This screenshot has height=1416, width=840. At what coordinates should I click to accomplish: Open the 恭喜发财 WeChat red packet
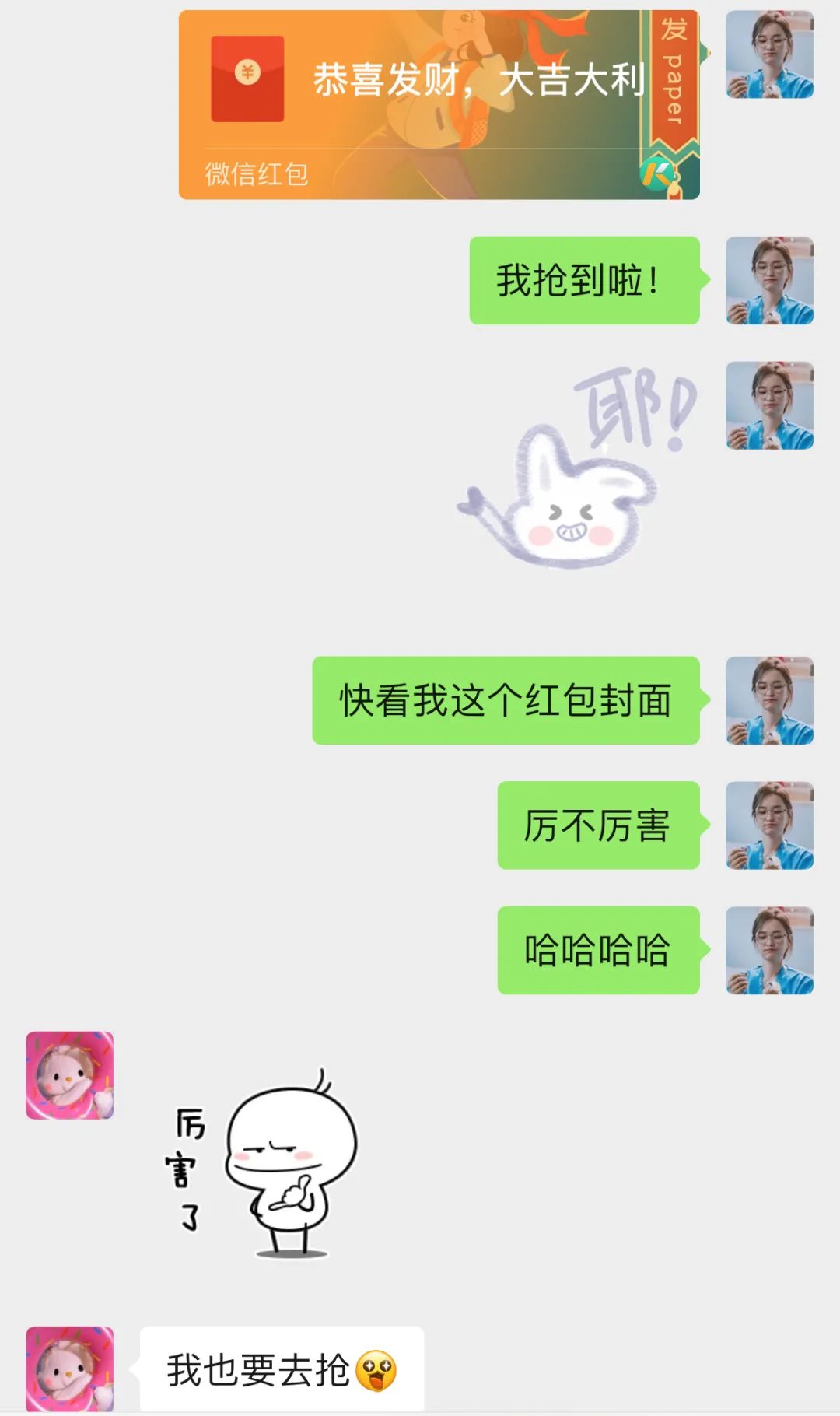coord(439,104)
